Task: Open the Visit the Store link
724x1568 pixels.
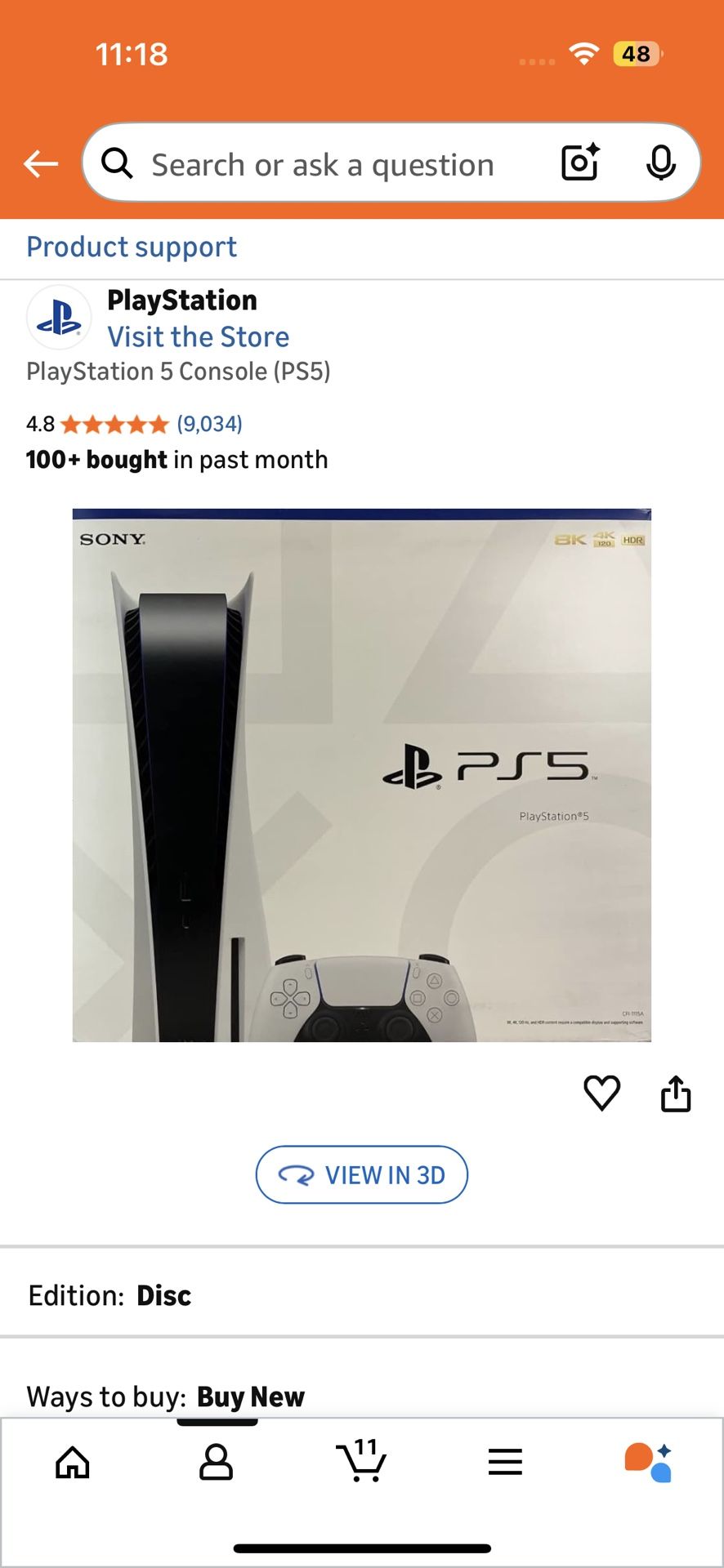Action: [x=199, y=336]
